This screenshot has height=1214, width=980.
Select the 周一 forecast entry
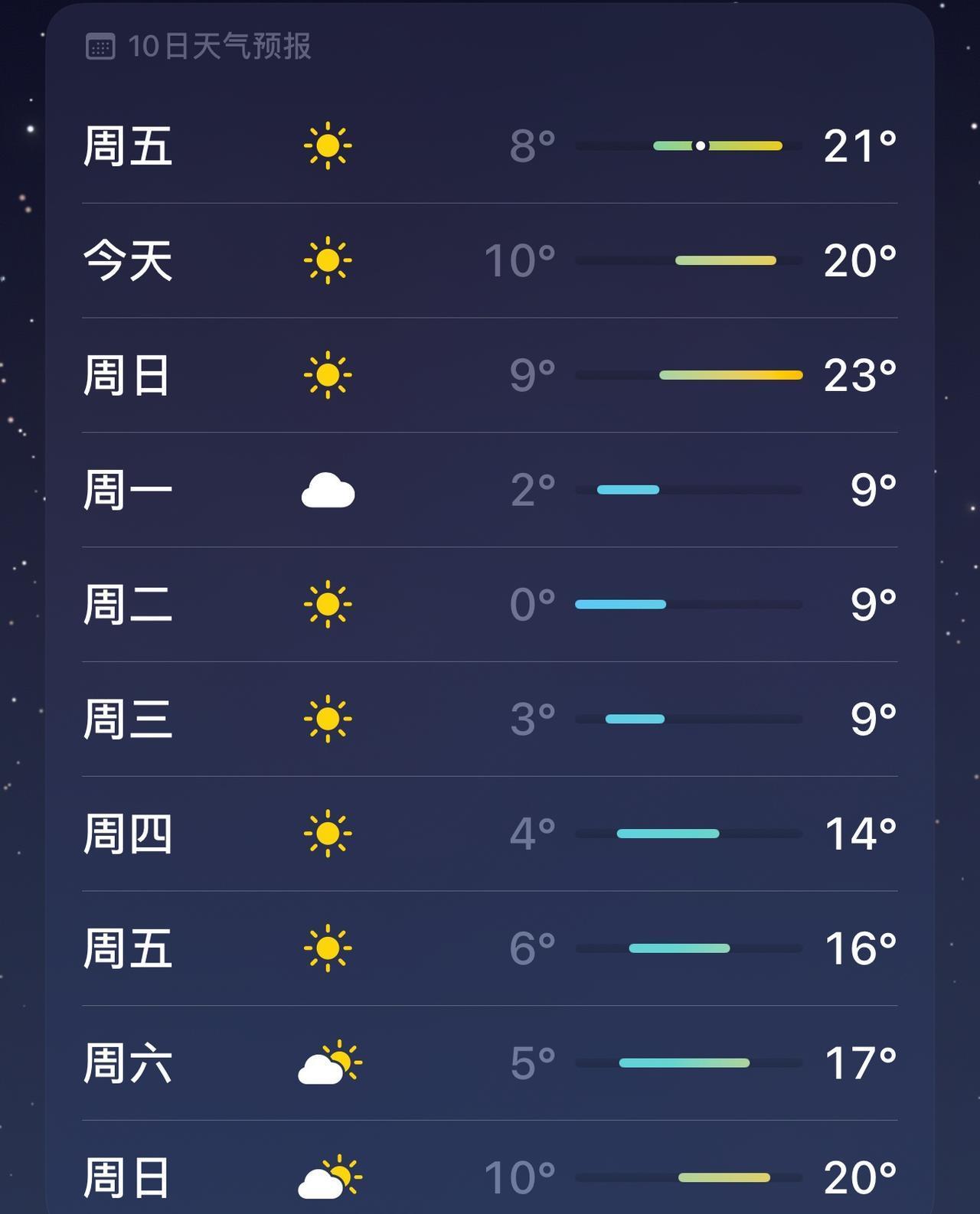click(x=490, y=490)
